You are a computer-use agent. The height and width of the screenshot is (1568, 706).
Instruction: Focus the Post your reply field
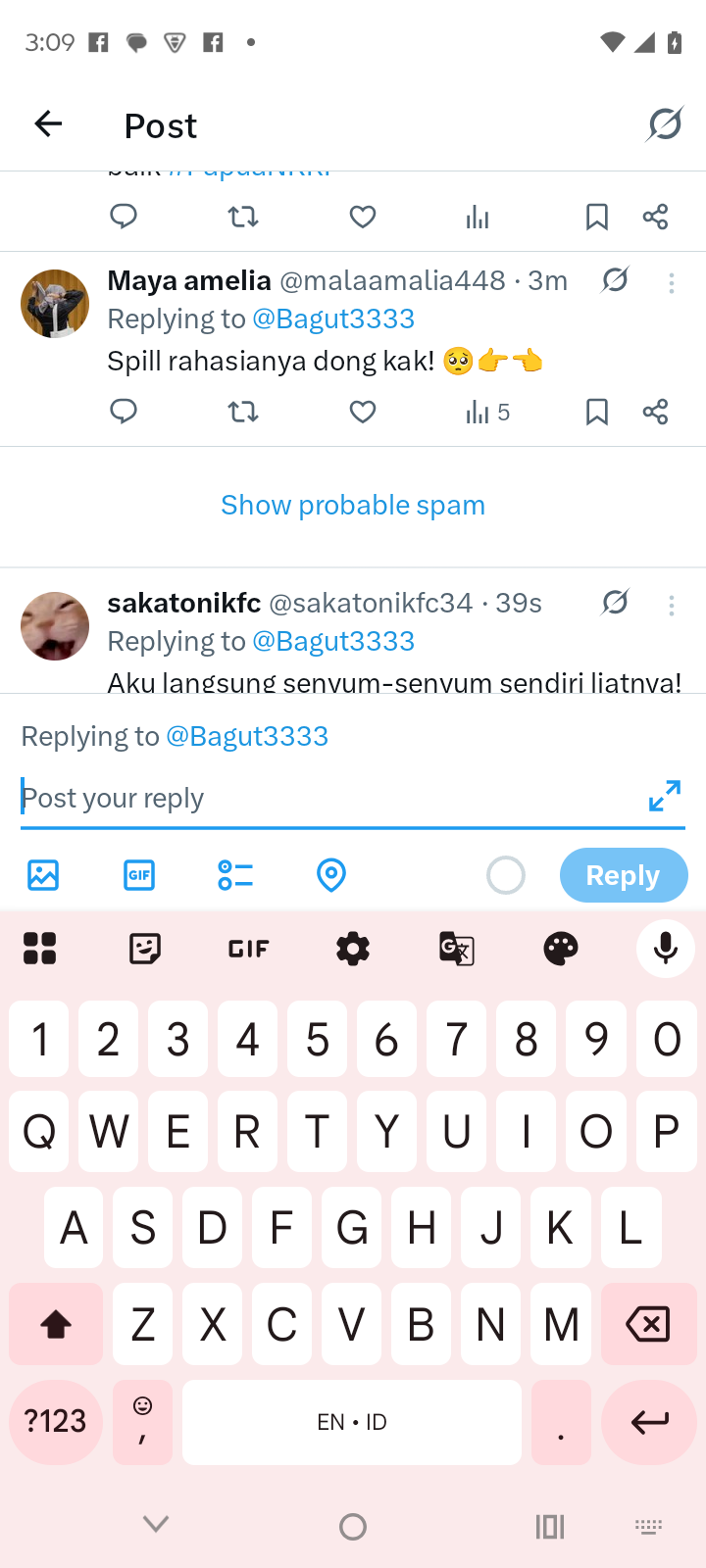[324, 798]
